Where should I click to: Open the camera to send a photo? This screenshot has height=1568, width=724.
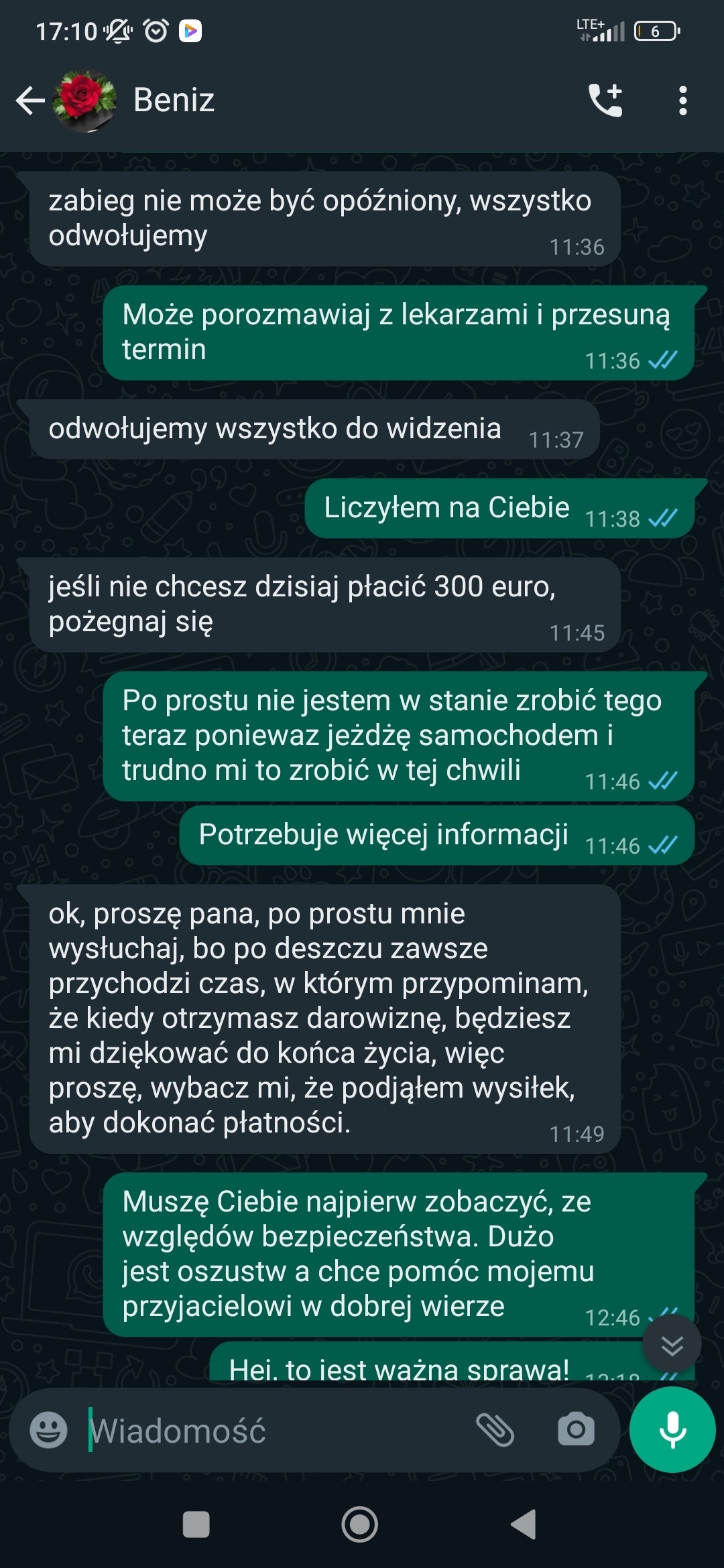(576, 1430)
